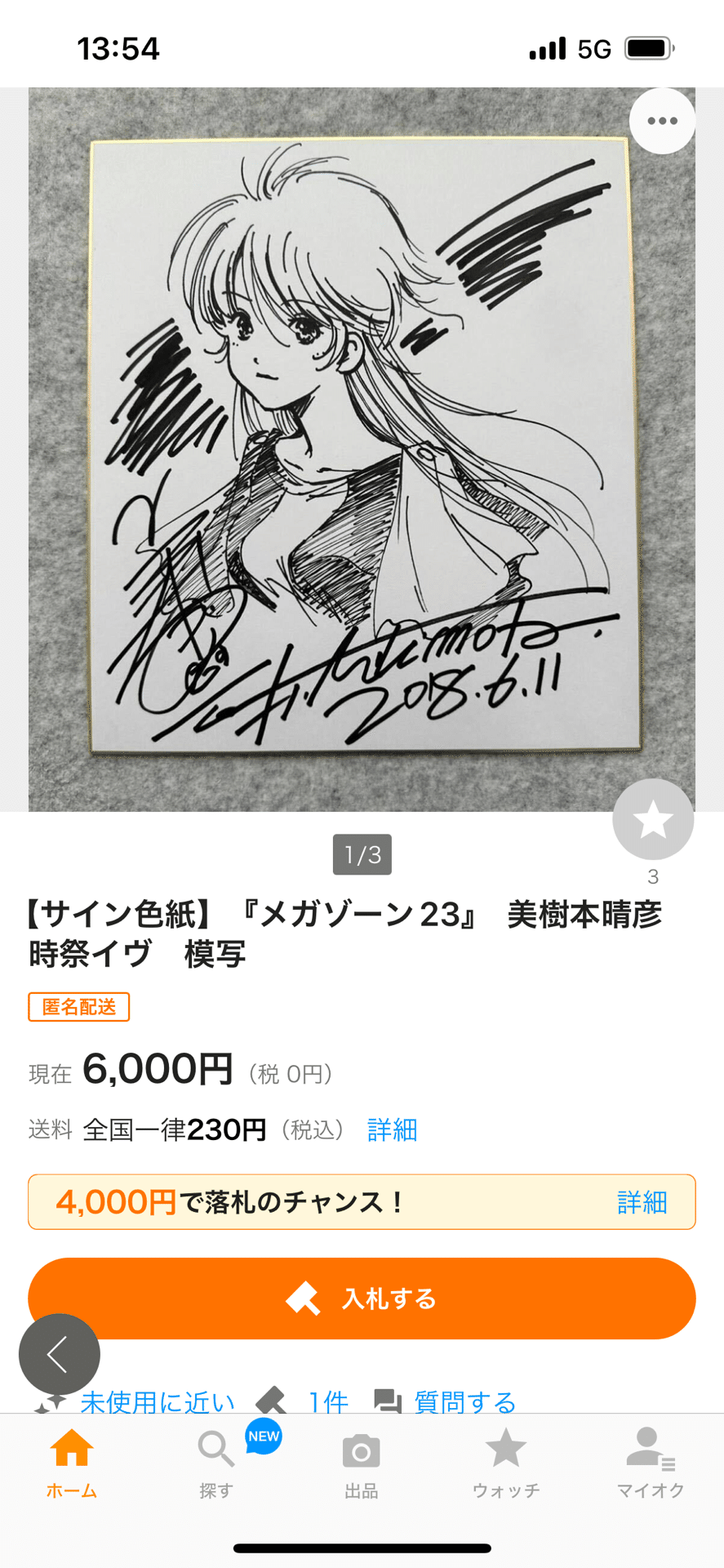The image size is (724, 1568).
Task: Open 質問する to ask seller
Action: point(464,1401)
